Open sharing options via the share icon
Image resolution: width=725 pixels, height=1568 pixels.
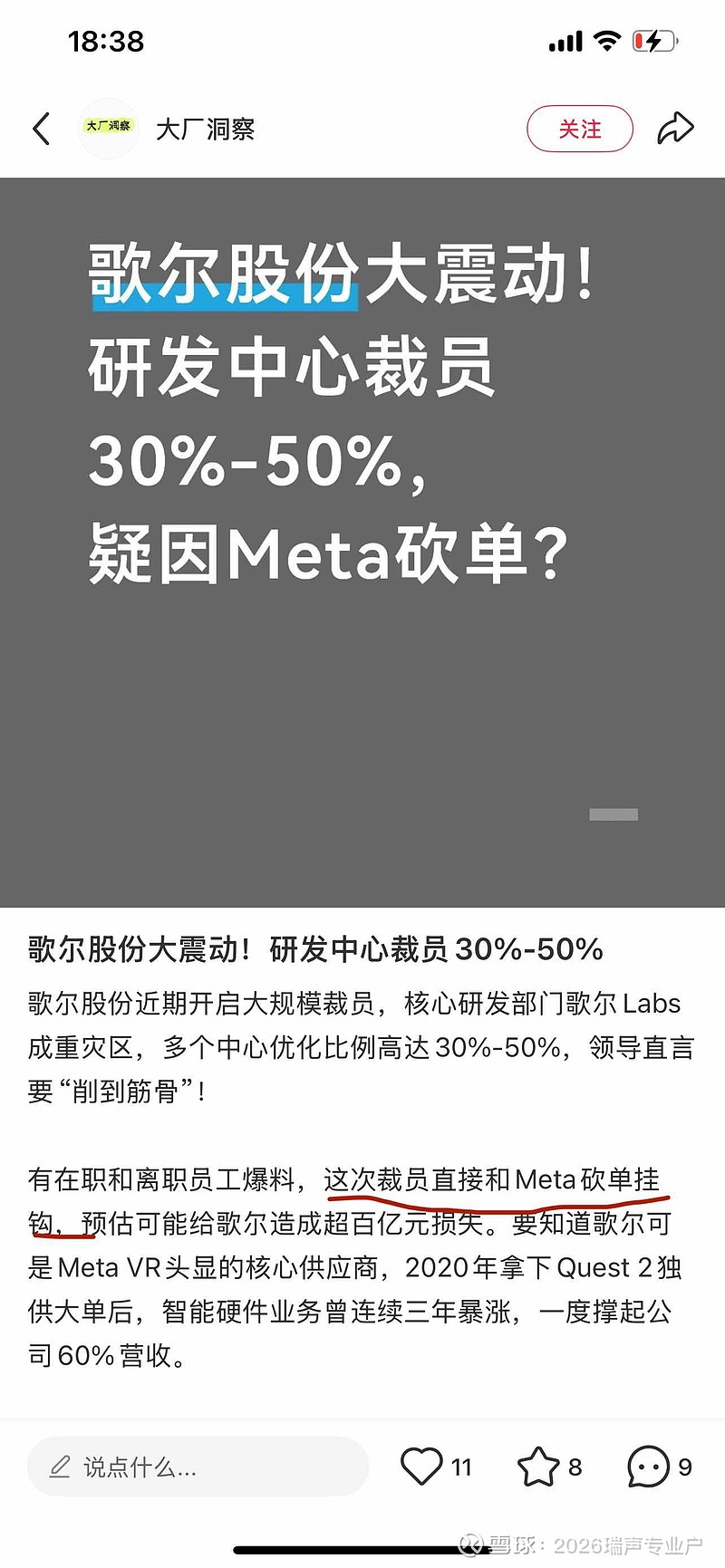[674, 129]
